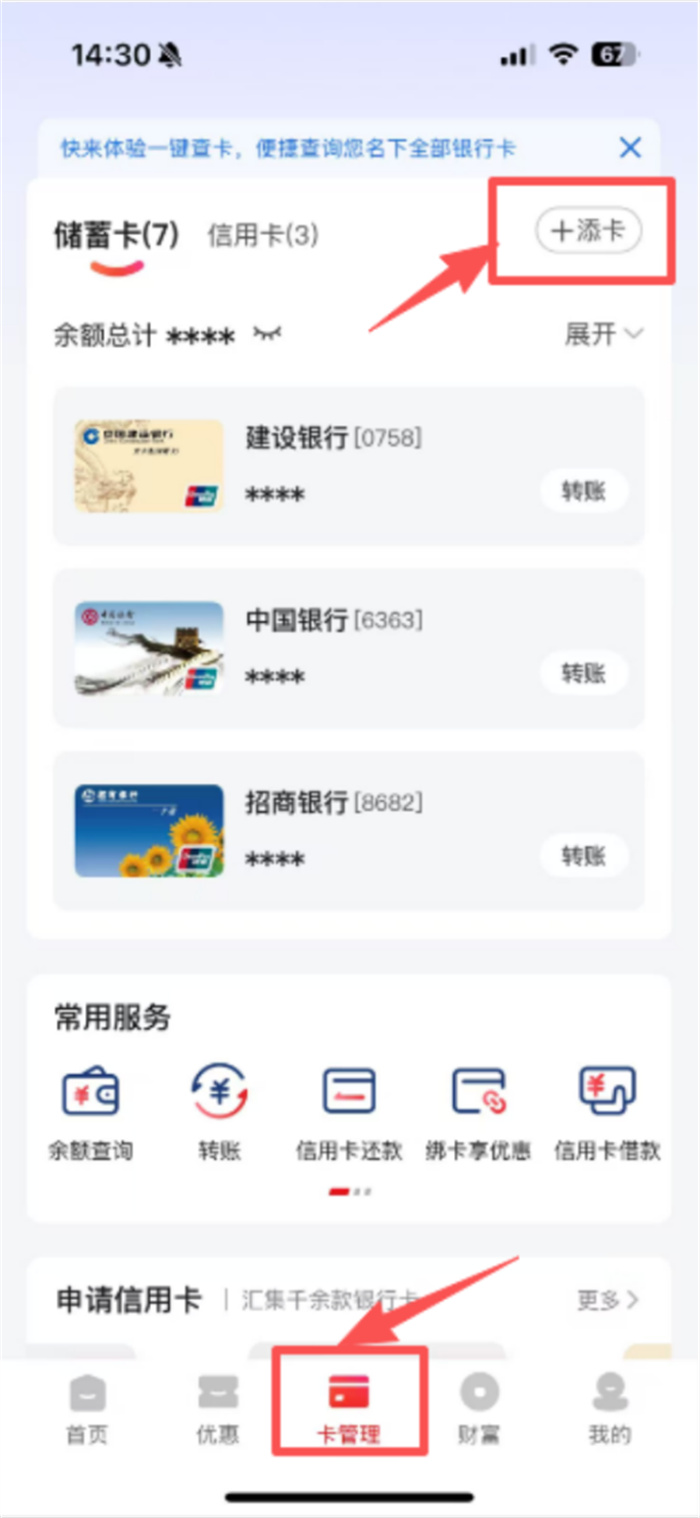The image size is (700, 1518).
Task: Go to the 首页 home tab
Action: pos(87,1410)
